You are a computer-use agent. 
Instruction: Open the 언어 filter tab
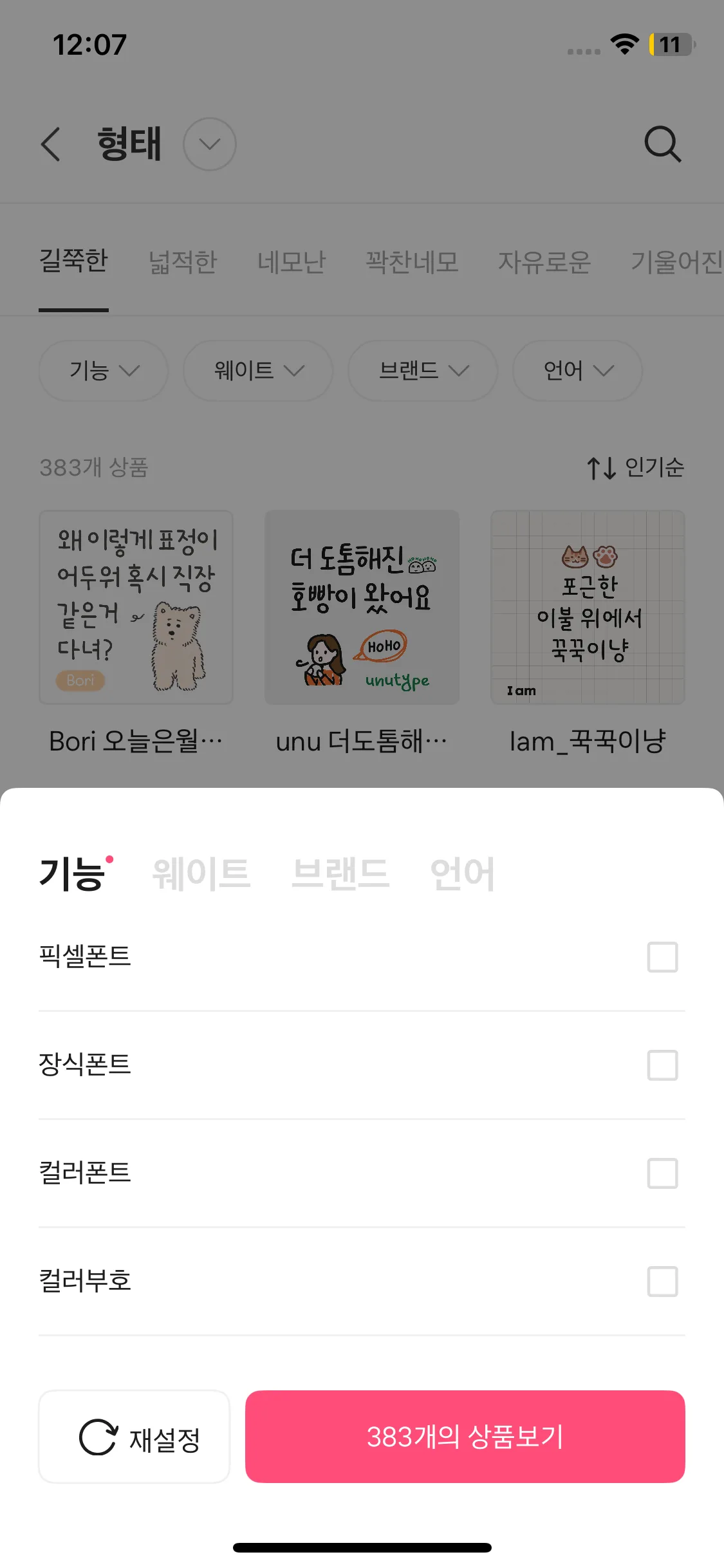[462, 873]
